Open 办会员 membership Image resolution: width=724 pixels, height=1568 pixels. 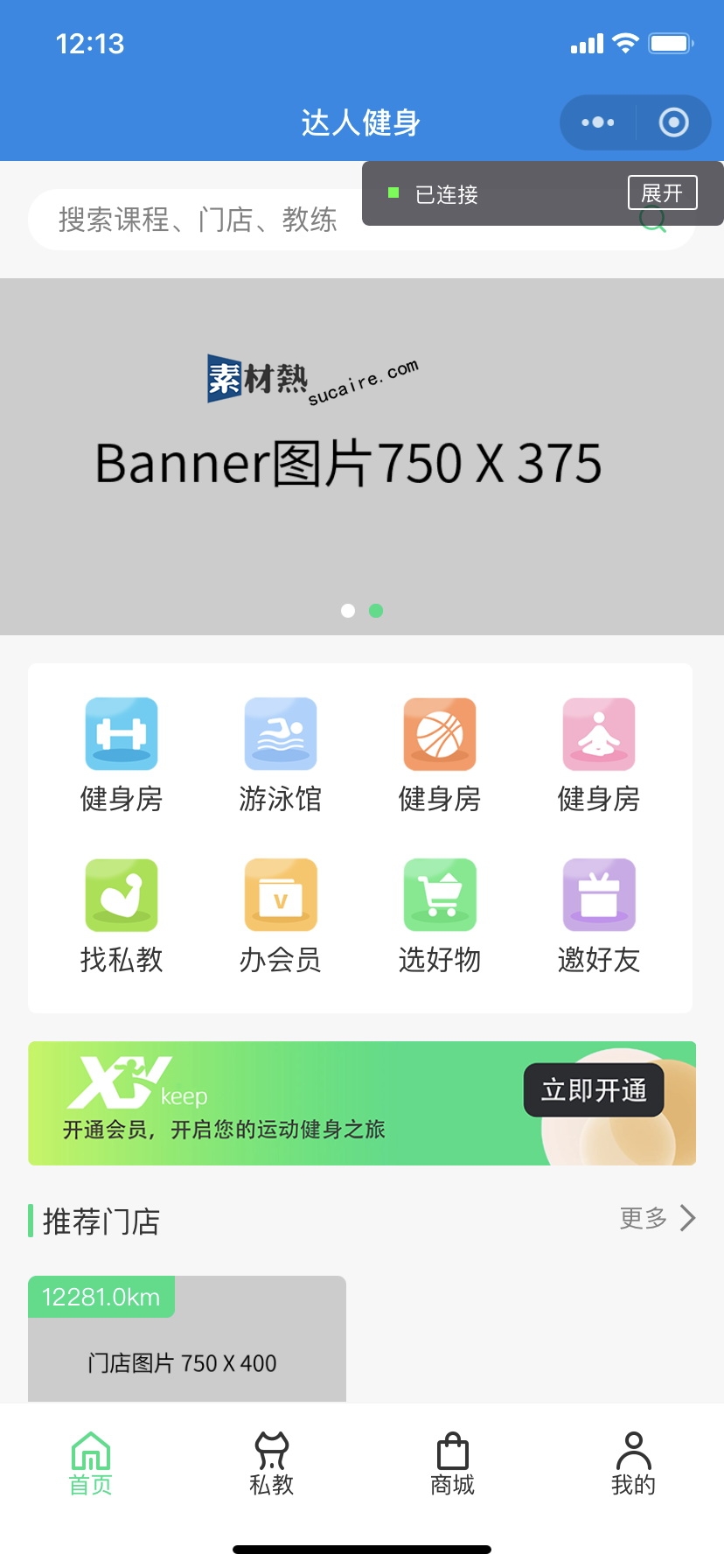(281, 915)
